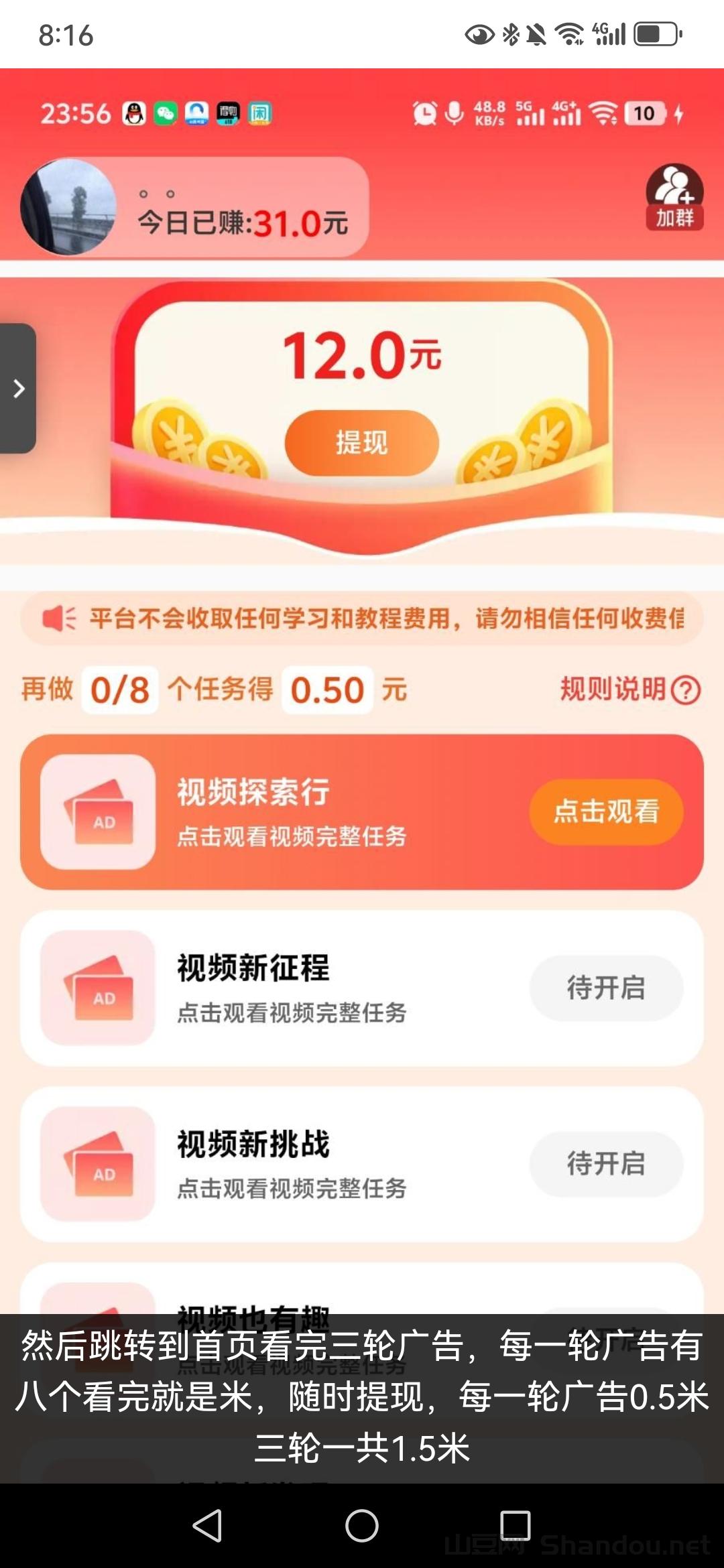Go back with system back button

pos(207,1526)
